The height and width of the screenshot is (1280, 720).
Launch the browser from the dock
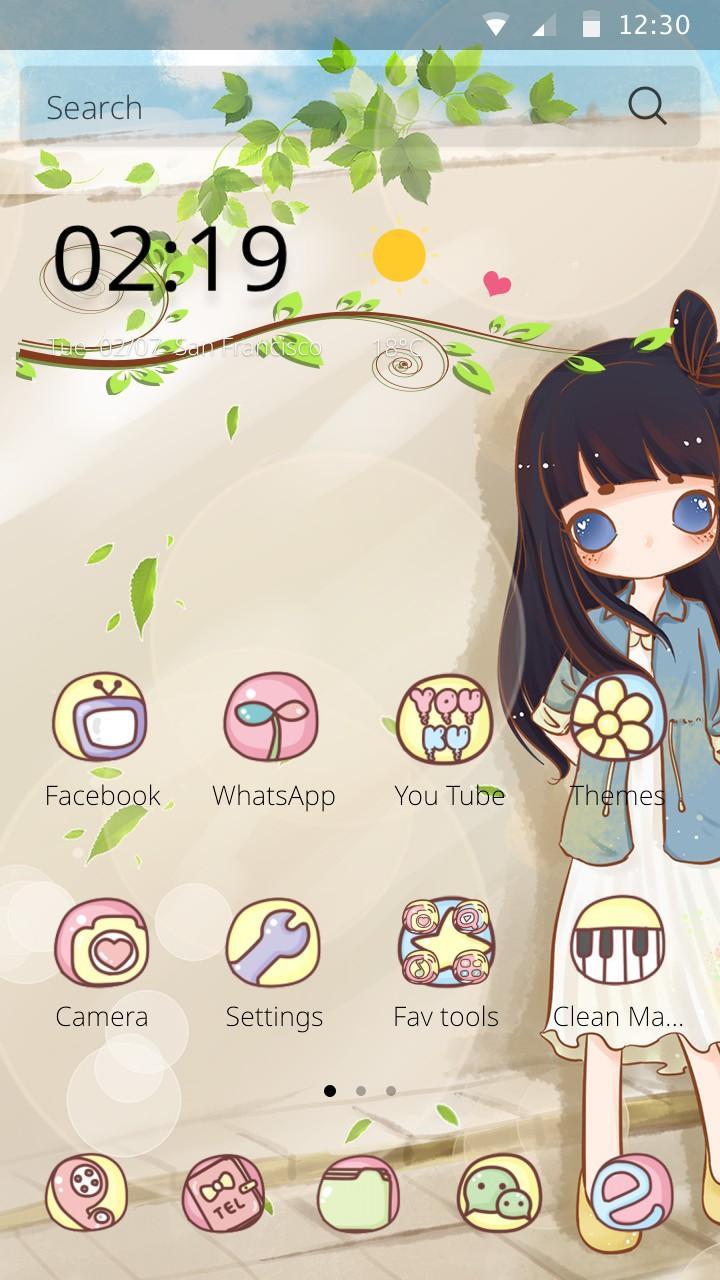630,1193
